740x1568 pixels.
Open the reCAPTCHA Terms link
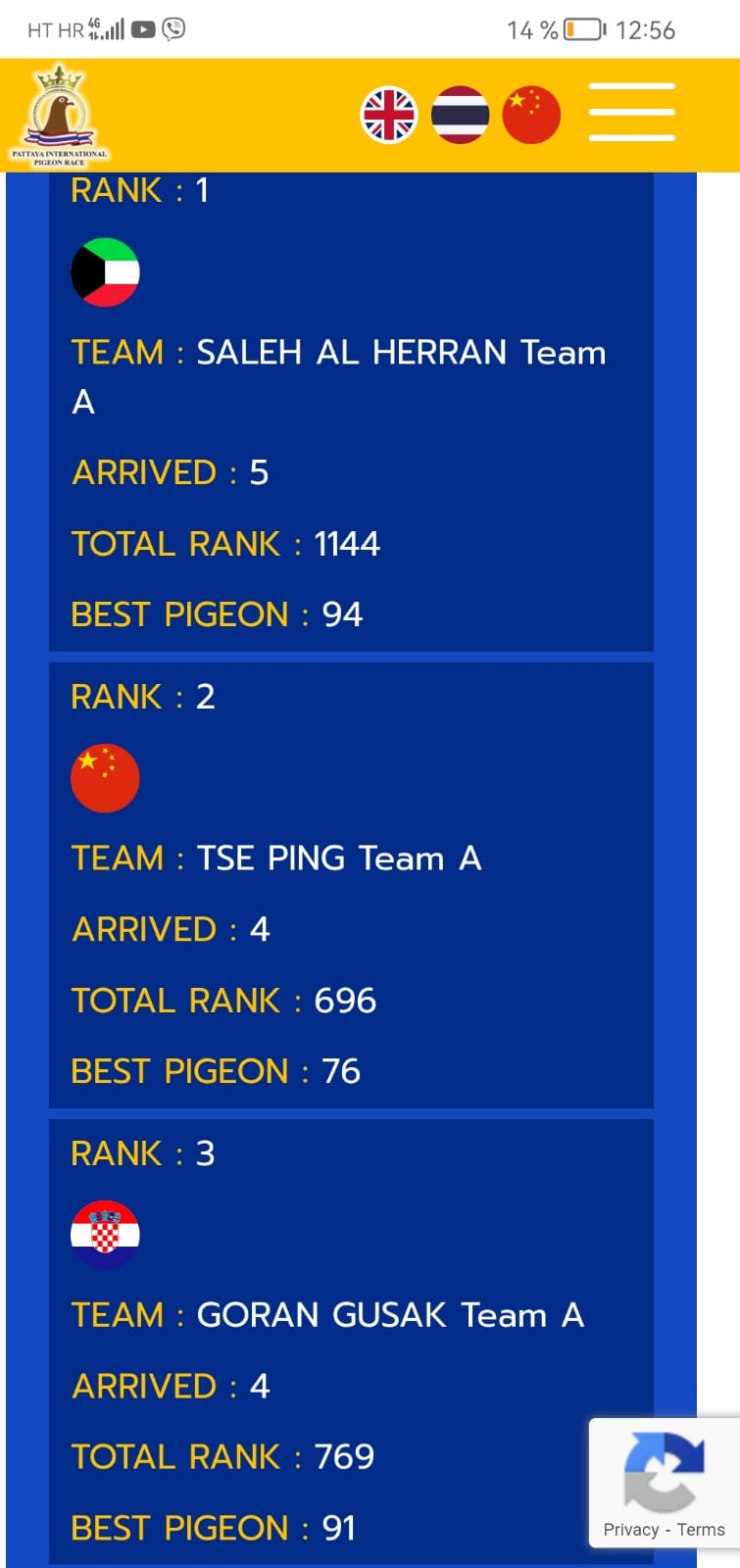pos(701,1530)
